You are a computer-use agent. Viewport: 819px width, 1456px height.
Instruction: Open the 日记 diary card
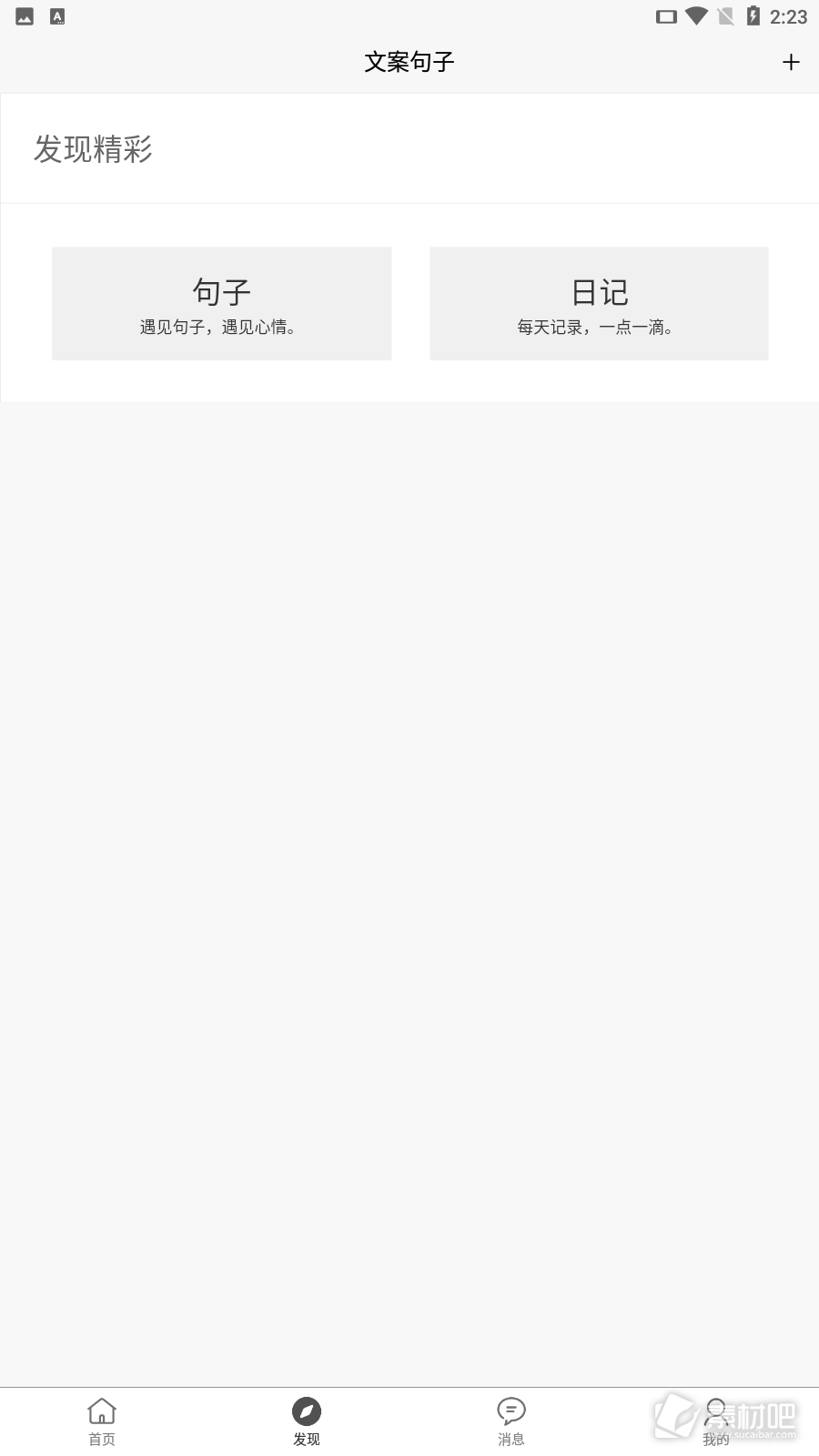click(599, 303)
